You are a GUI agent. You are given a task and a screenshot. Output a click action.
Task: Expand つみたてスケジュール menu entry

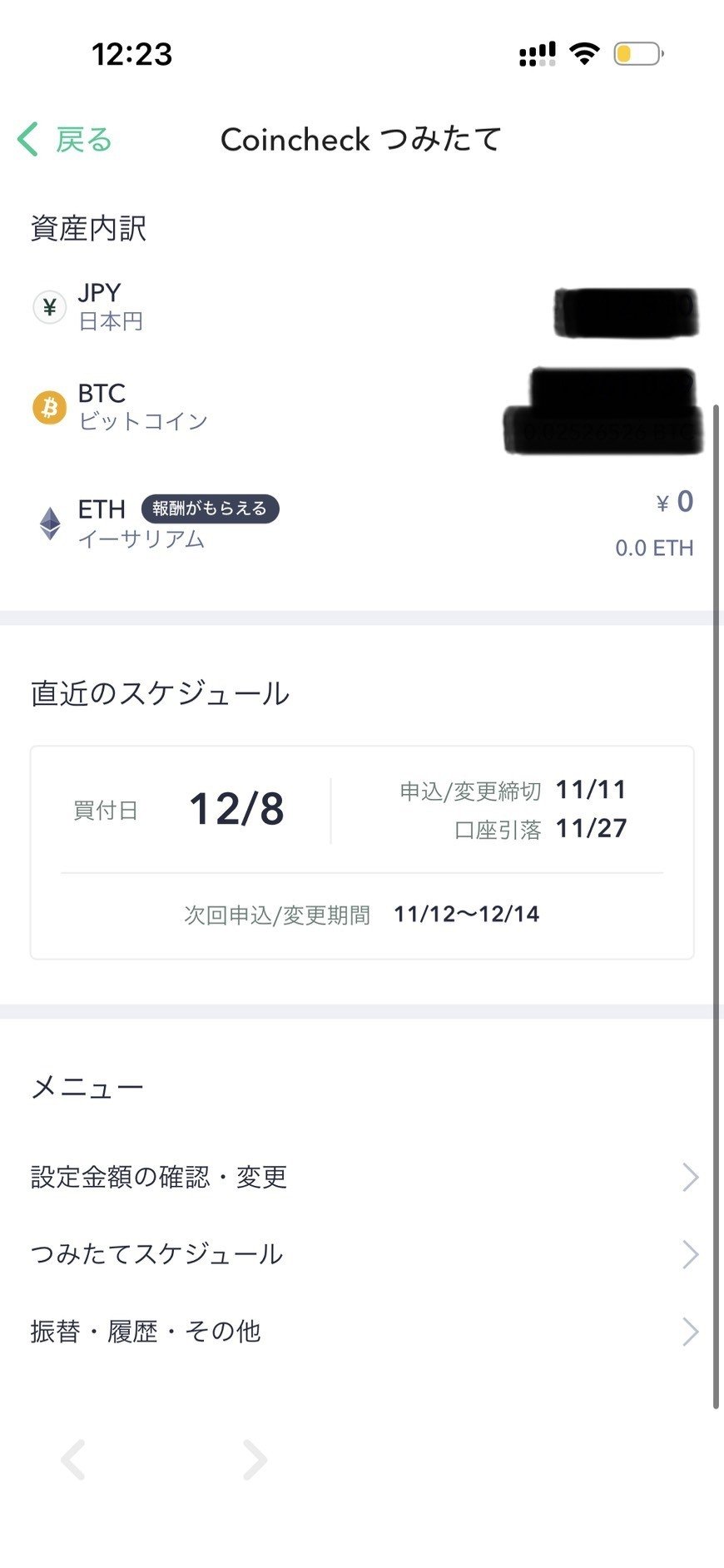(362, 1254)
